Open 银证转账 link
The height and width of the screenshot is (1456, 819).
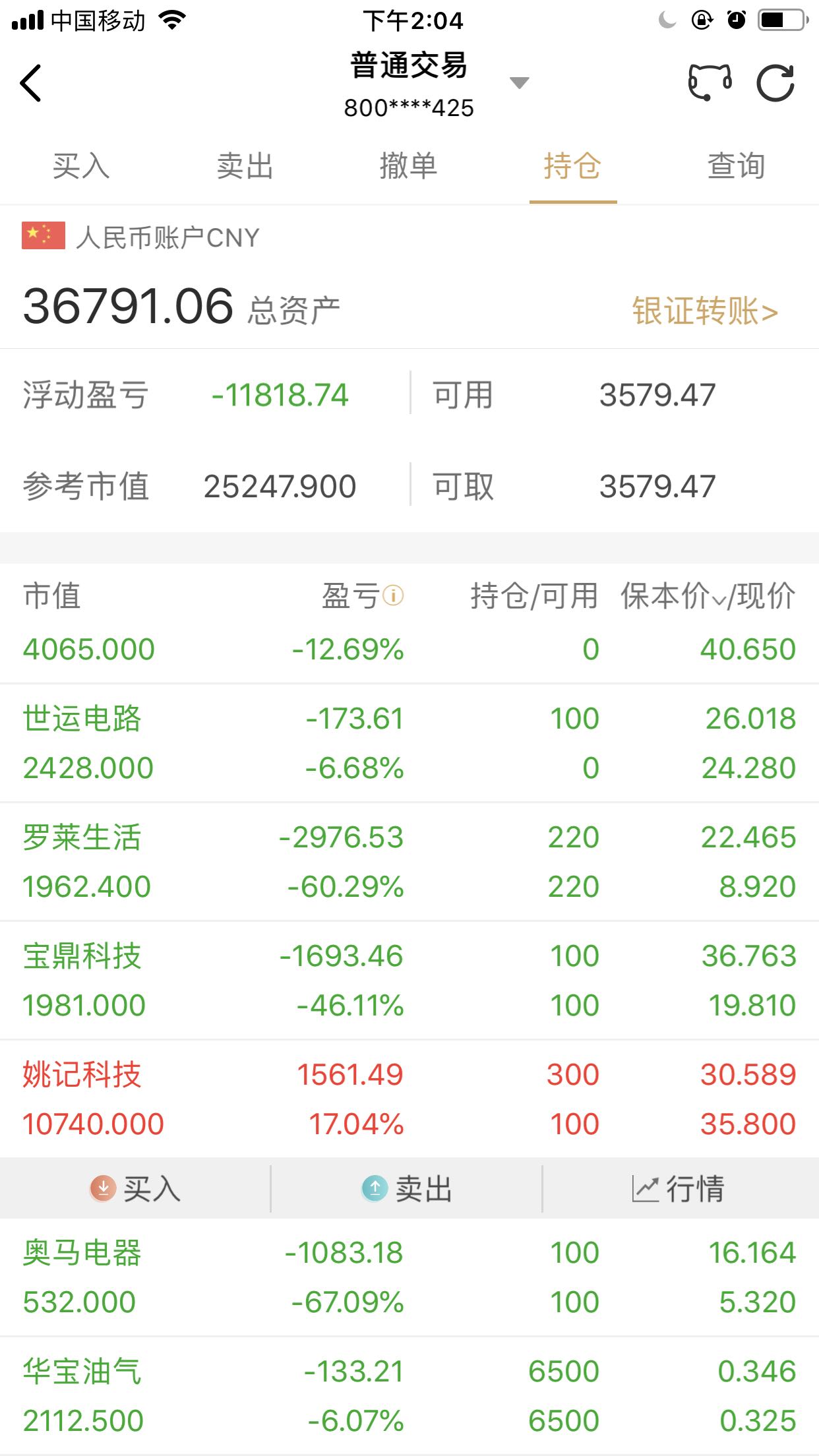pos(705,311)
